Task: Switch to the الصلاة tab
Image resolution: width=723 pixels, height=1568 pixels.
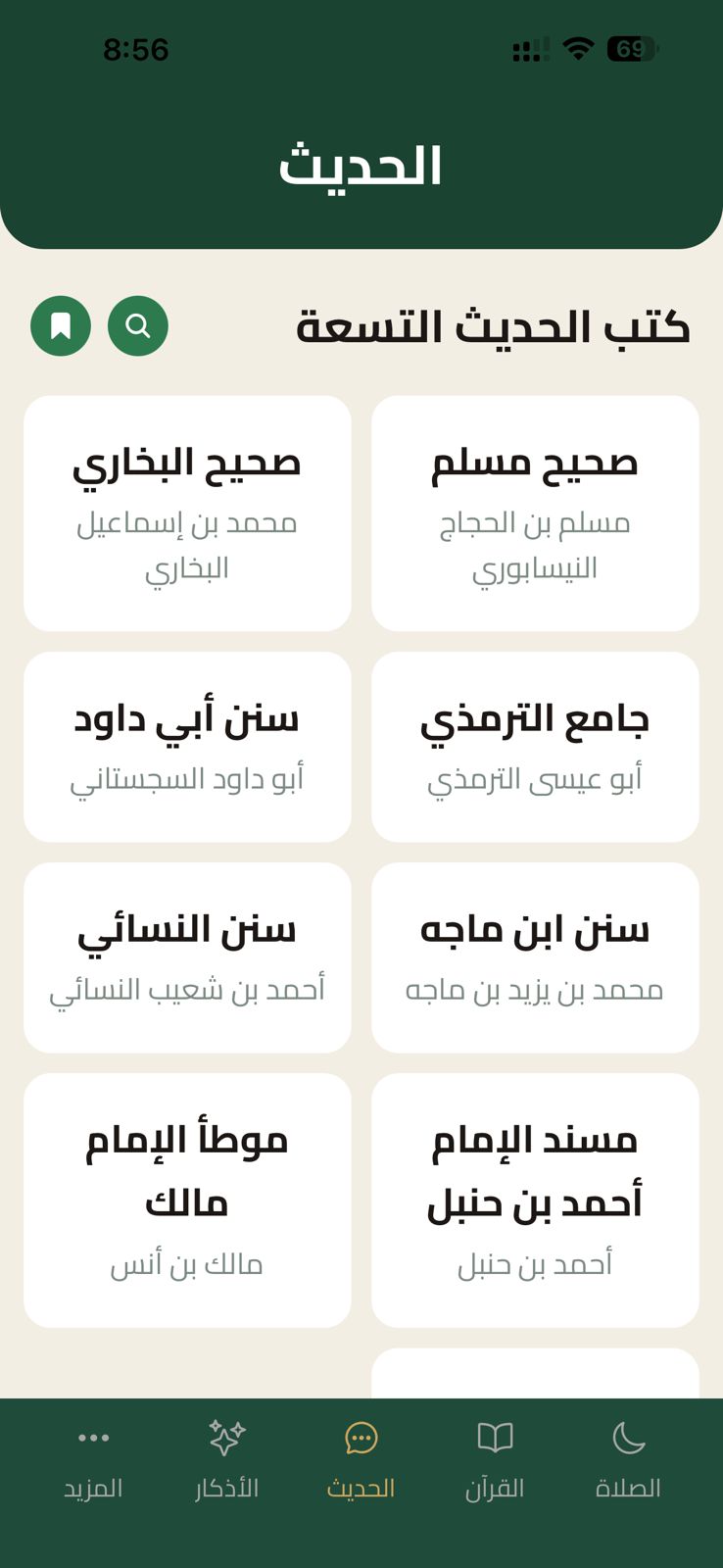Action: pos(627,1460)
